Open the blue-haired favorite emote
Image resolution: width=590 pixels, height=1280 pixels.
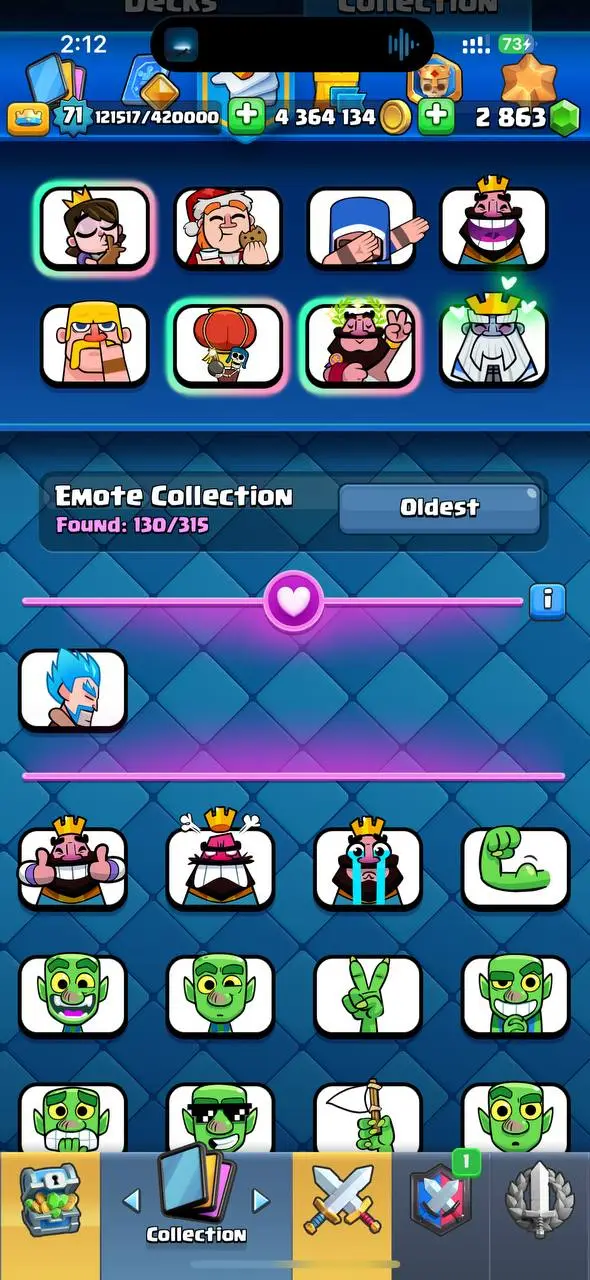tap(73, 690)
